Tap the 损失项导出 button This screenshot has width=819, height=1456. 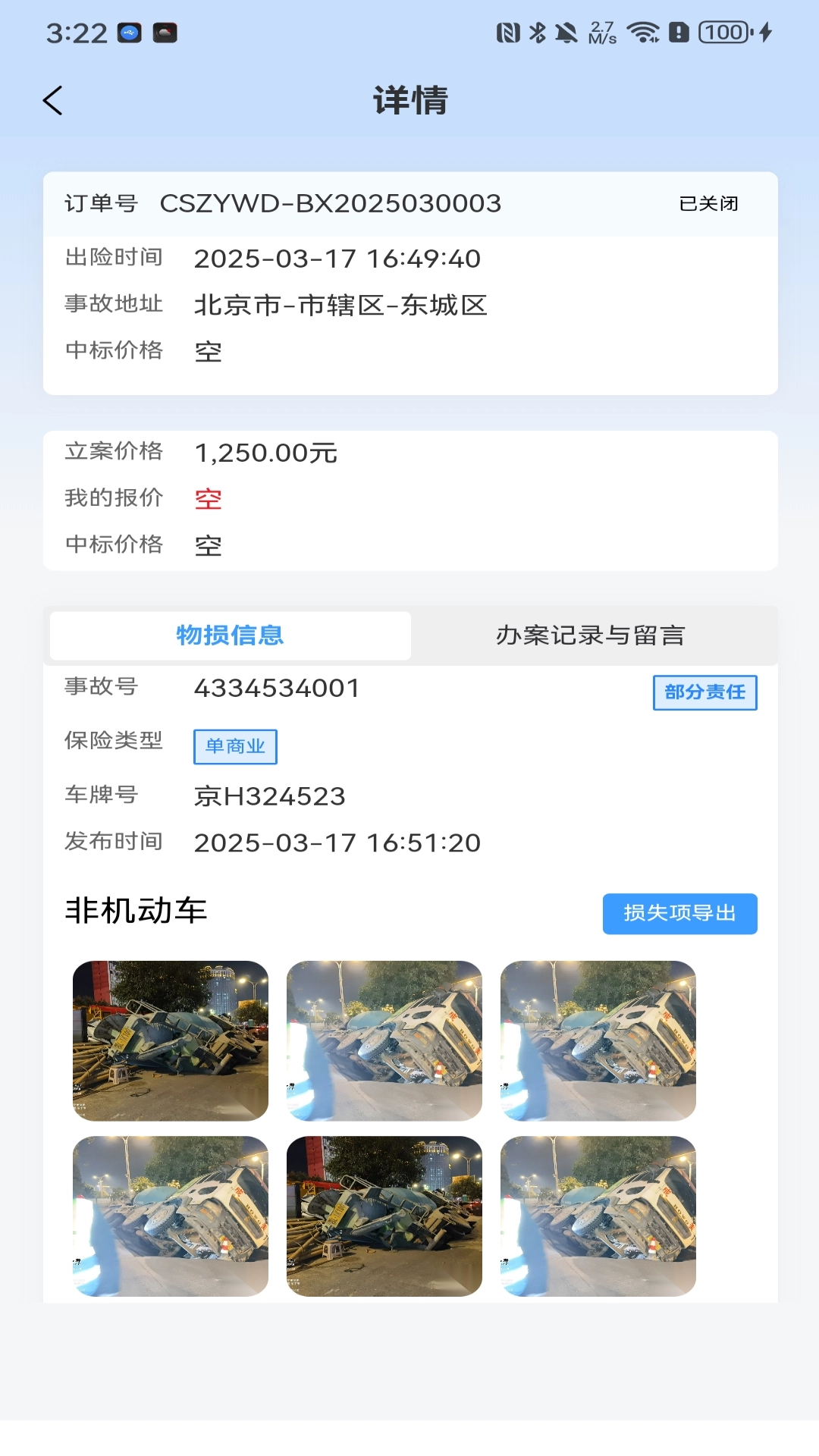coord(679,913)
